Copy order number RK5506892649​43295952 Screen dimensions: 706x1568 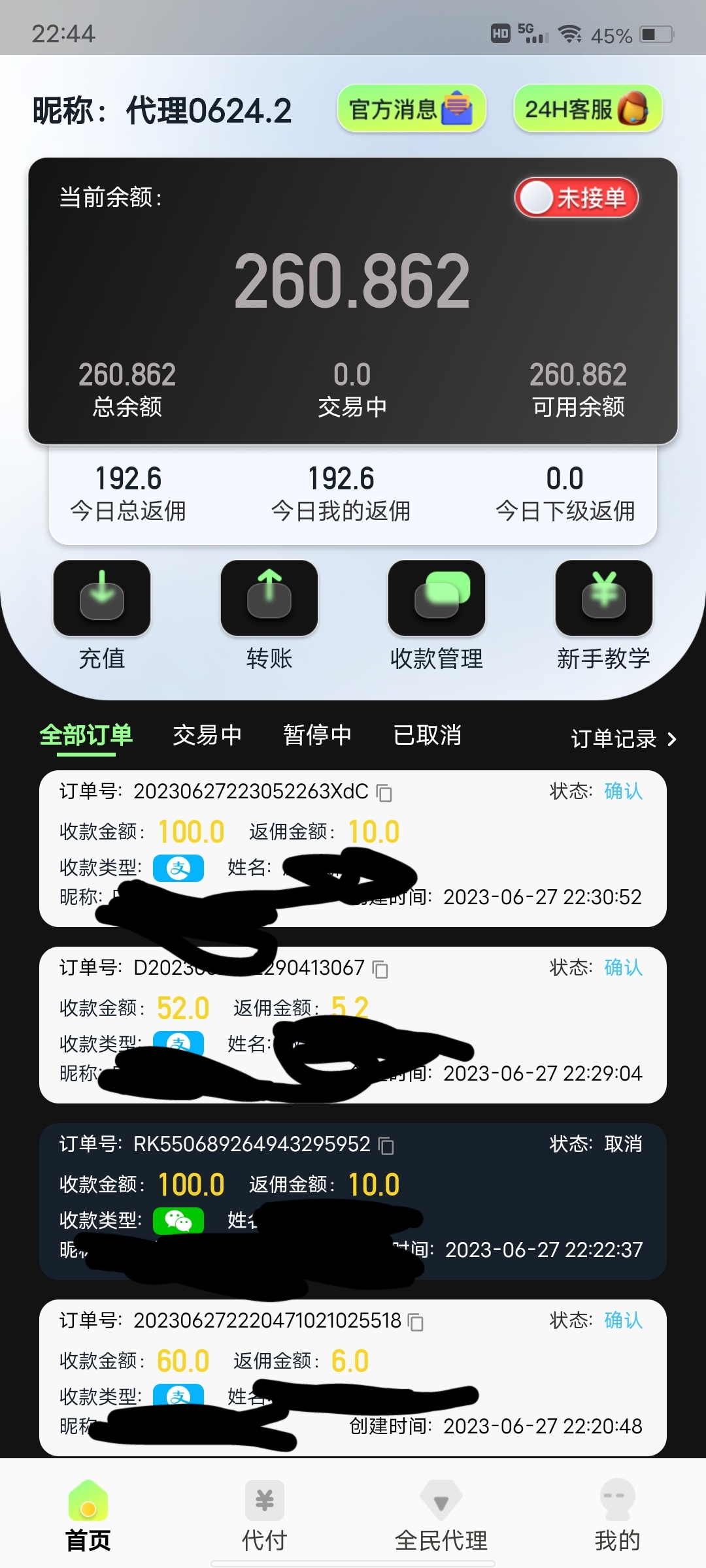386,1146
